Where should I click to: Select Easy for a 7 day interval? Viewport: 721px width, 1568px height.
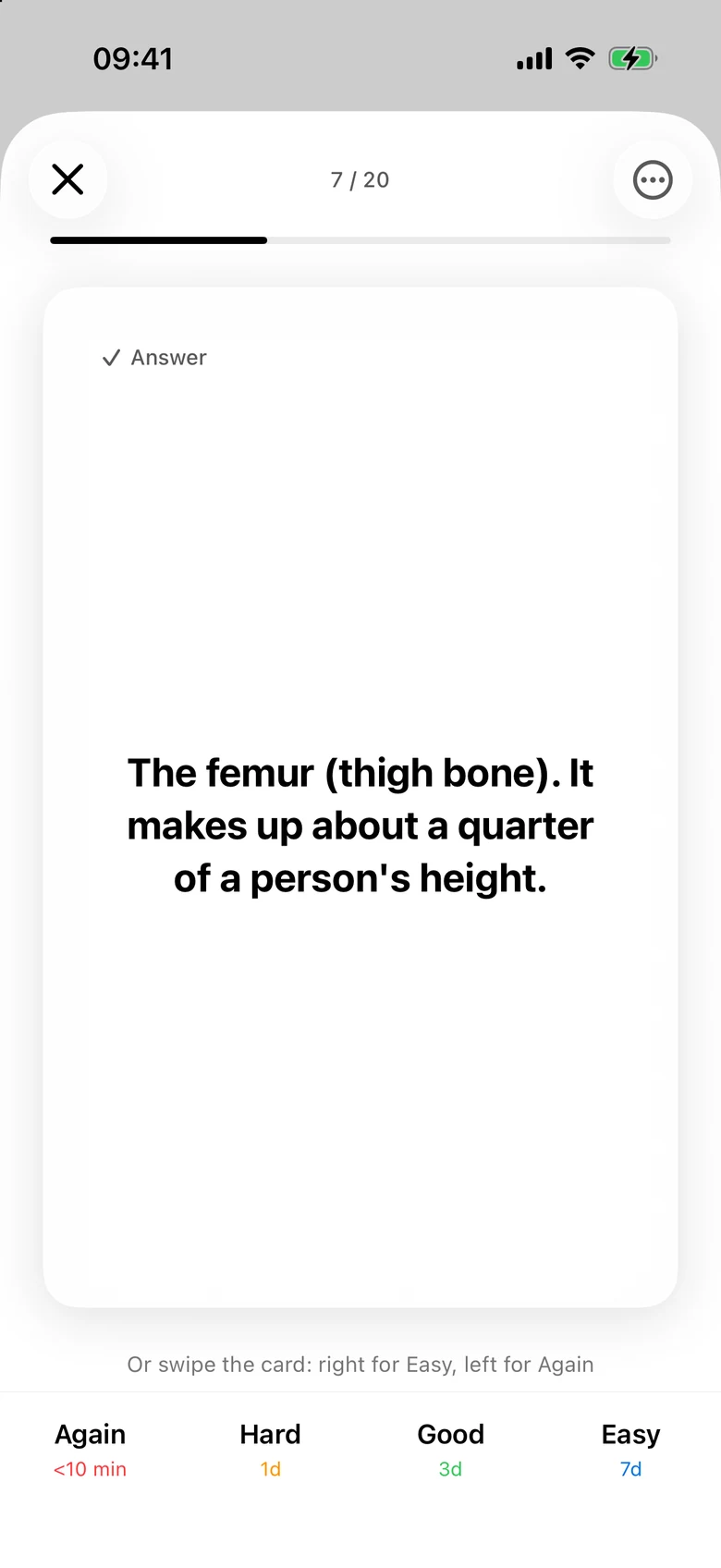630,1449
